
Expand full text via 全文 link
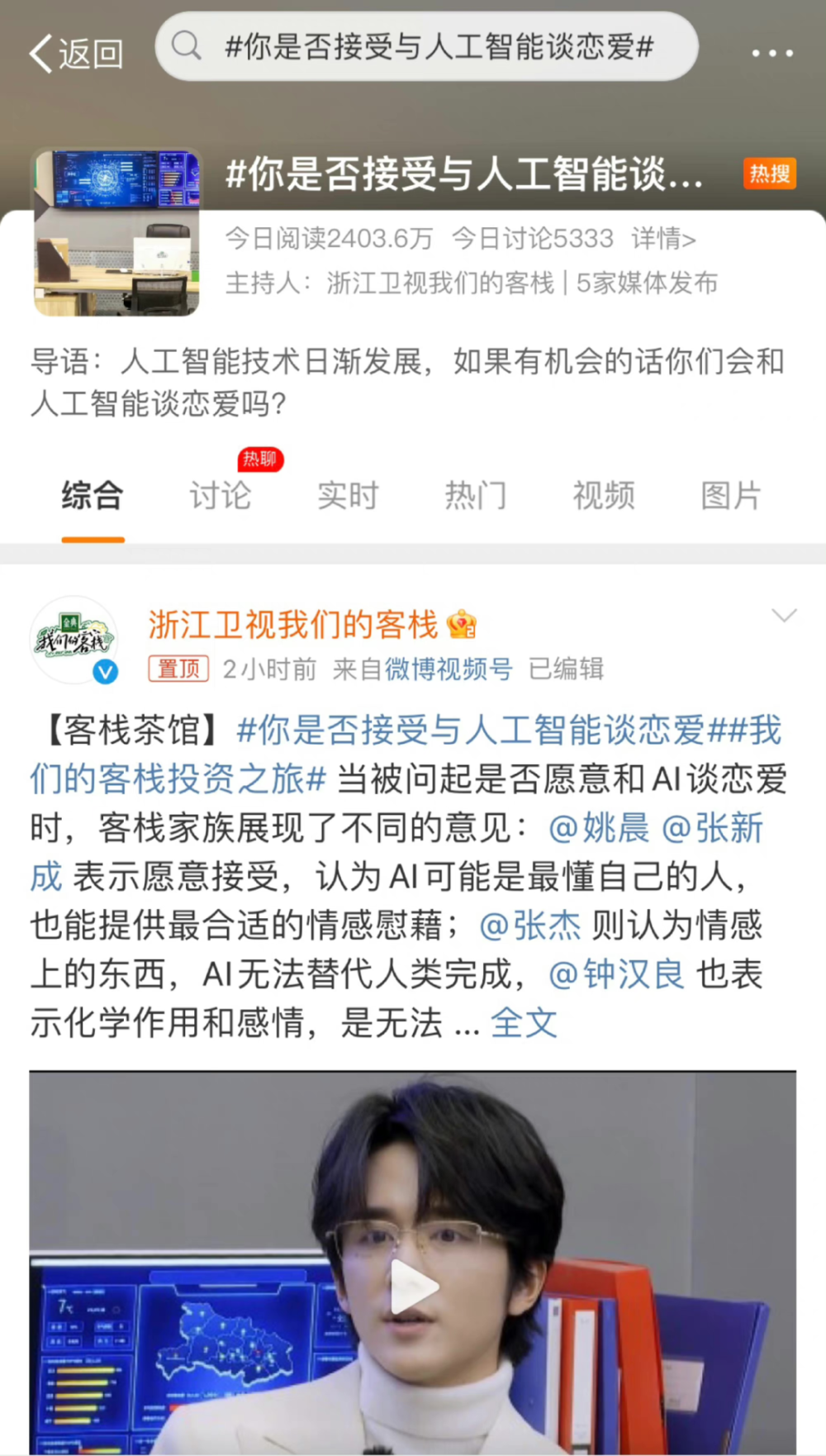pyautogui.click(x=524, y=1023)
